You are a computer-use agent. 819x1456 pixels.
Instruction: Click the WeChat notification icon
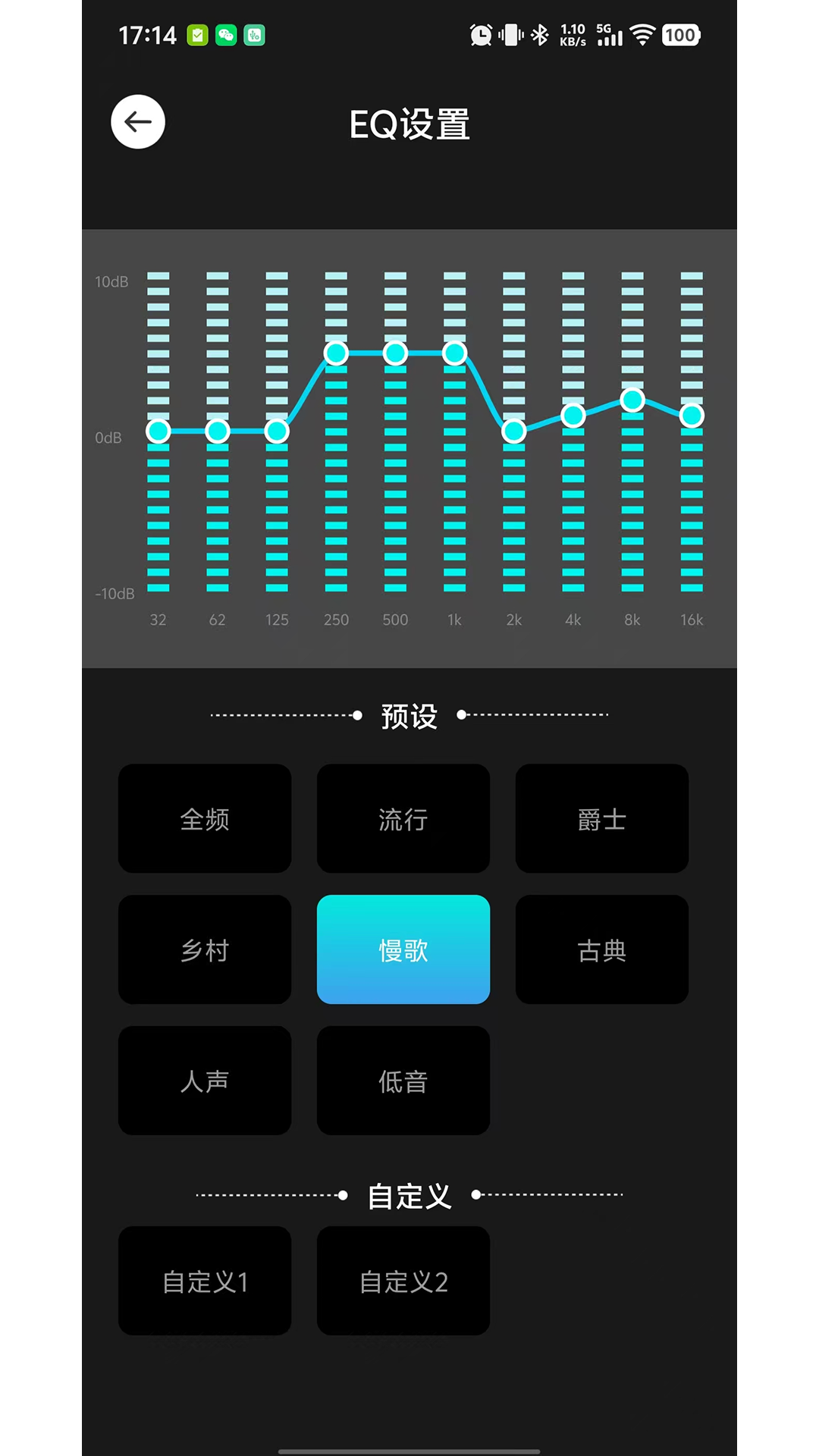(x=225, y=36)
